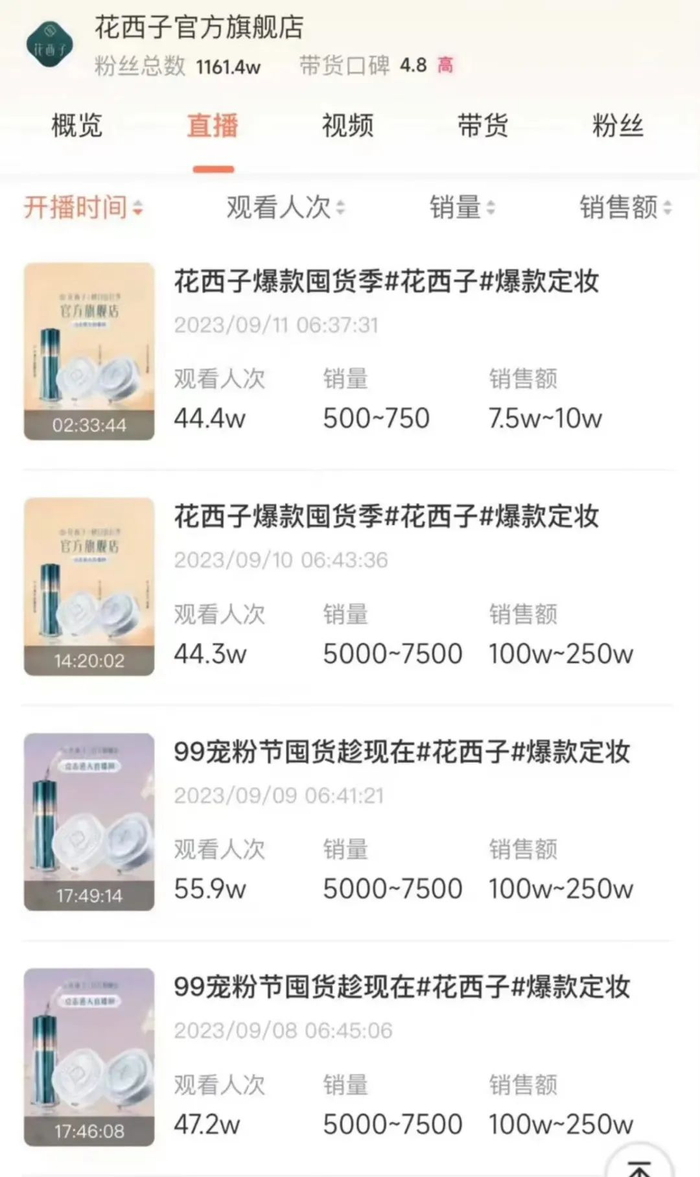
Task: Switch to the 概览 tab
Action: point(77,126)
